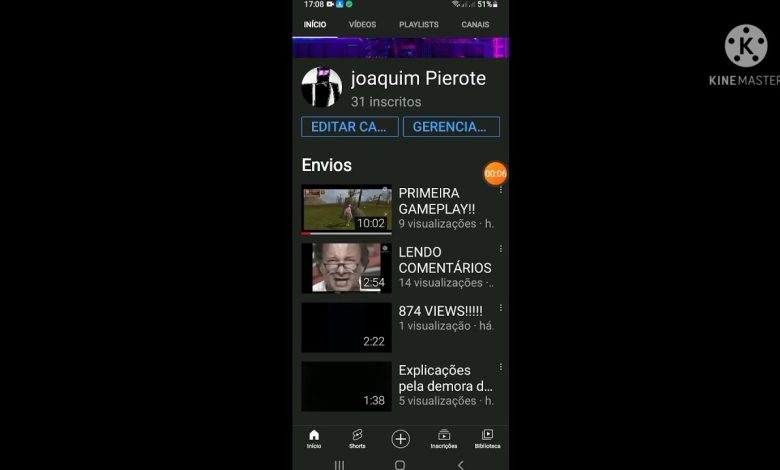Switch to the VÍDEOS tab
Image resolution: width=780 pixels, height=470 pixels.
(x=362, y=24)
